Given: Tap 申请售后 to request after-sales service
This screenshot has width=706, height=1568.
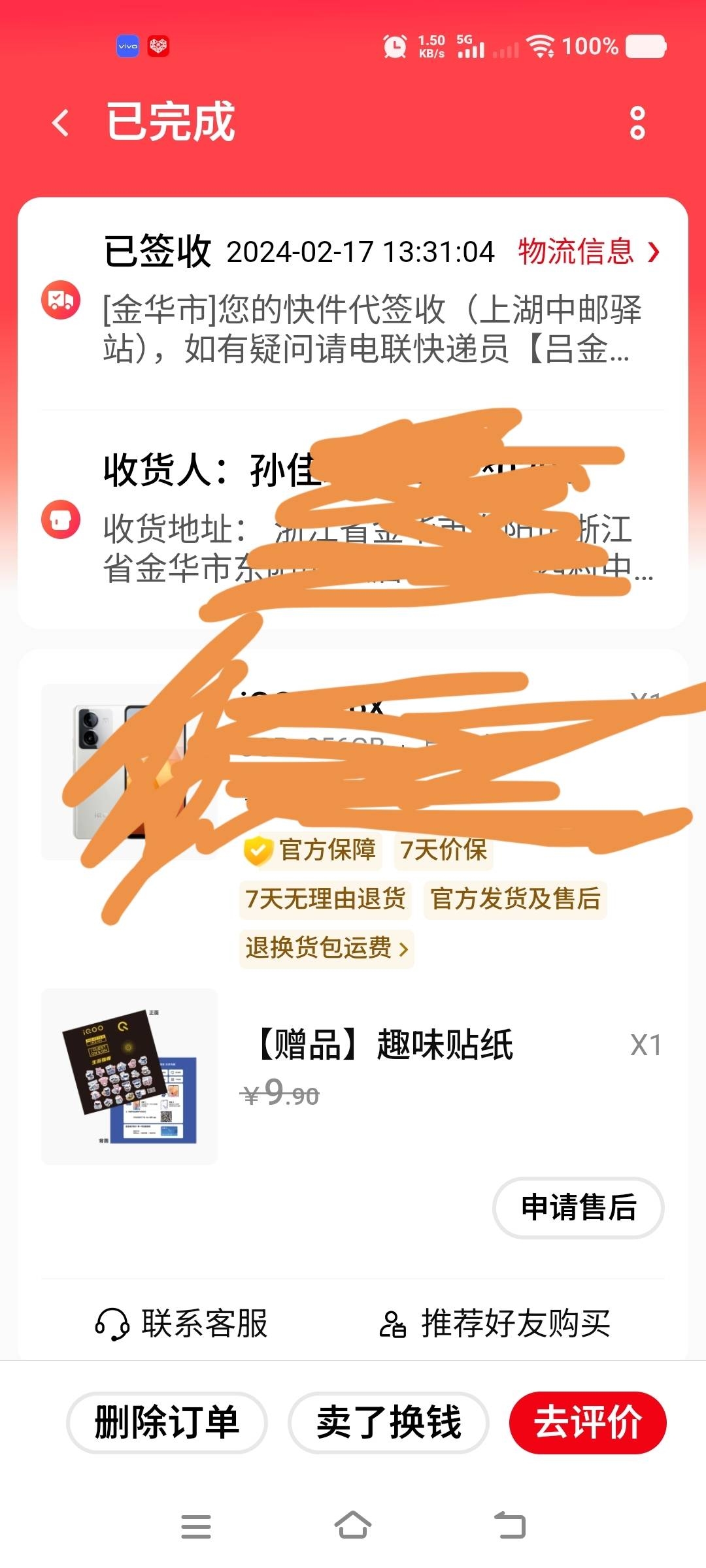Looking at the screenshot, I should pyautogui.click(x=578, y=1207).
